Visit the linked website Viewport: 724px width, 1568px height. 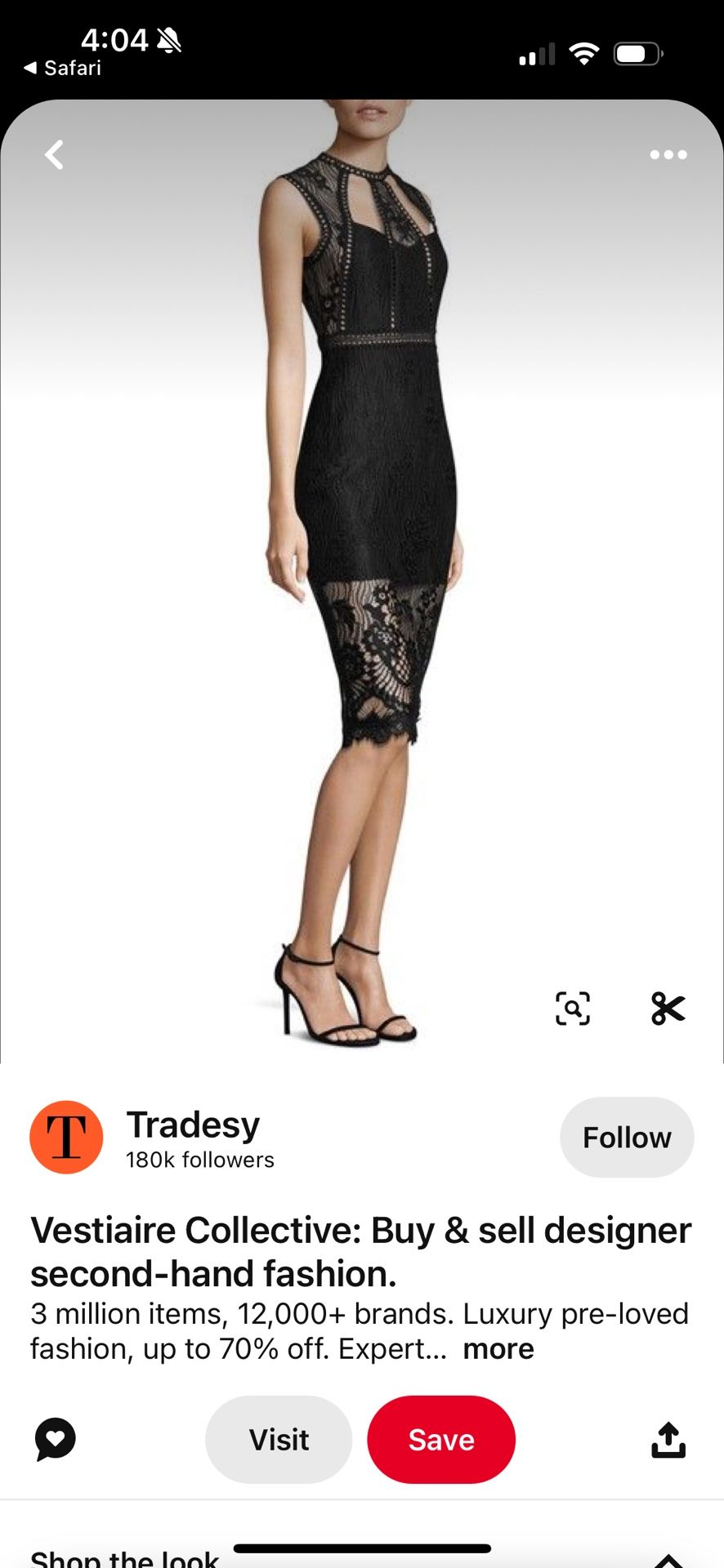pyautogui.click(x=279, y=1439)
